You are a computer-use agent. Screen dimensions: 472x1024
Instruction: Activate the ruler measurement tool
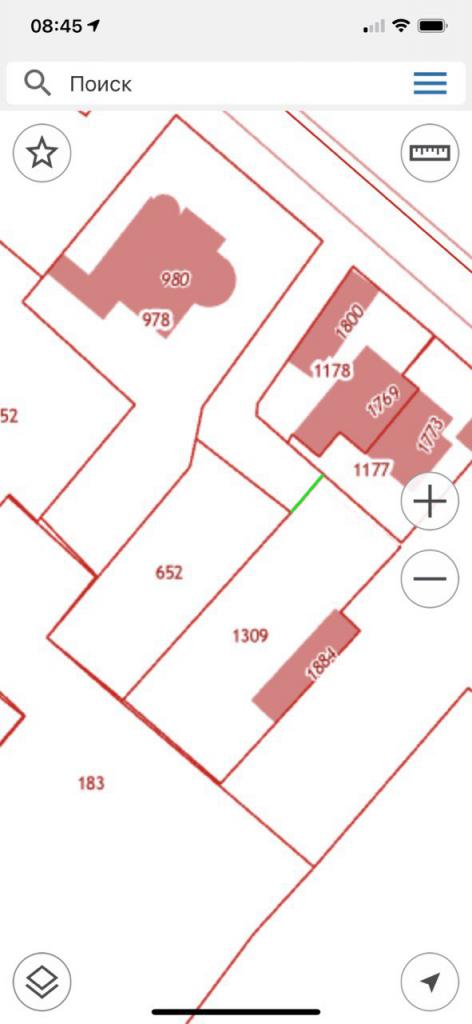coord(430,153)
